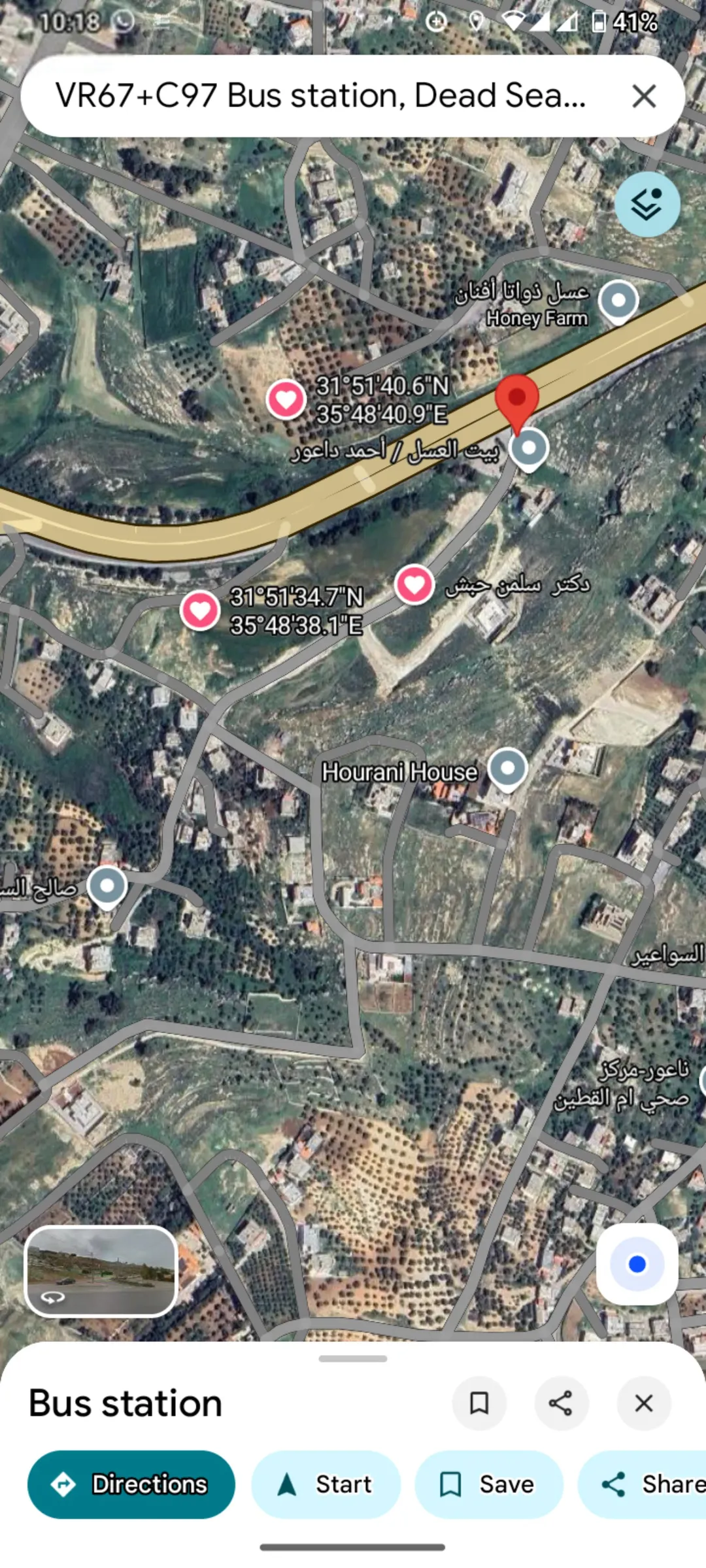The height and width of the screenshot is (1568, 706).
Task: Expand the bottom sheet drag handle
Action: coord(353,1358)
